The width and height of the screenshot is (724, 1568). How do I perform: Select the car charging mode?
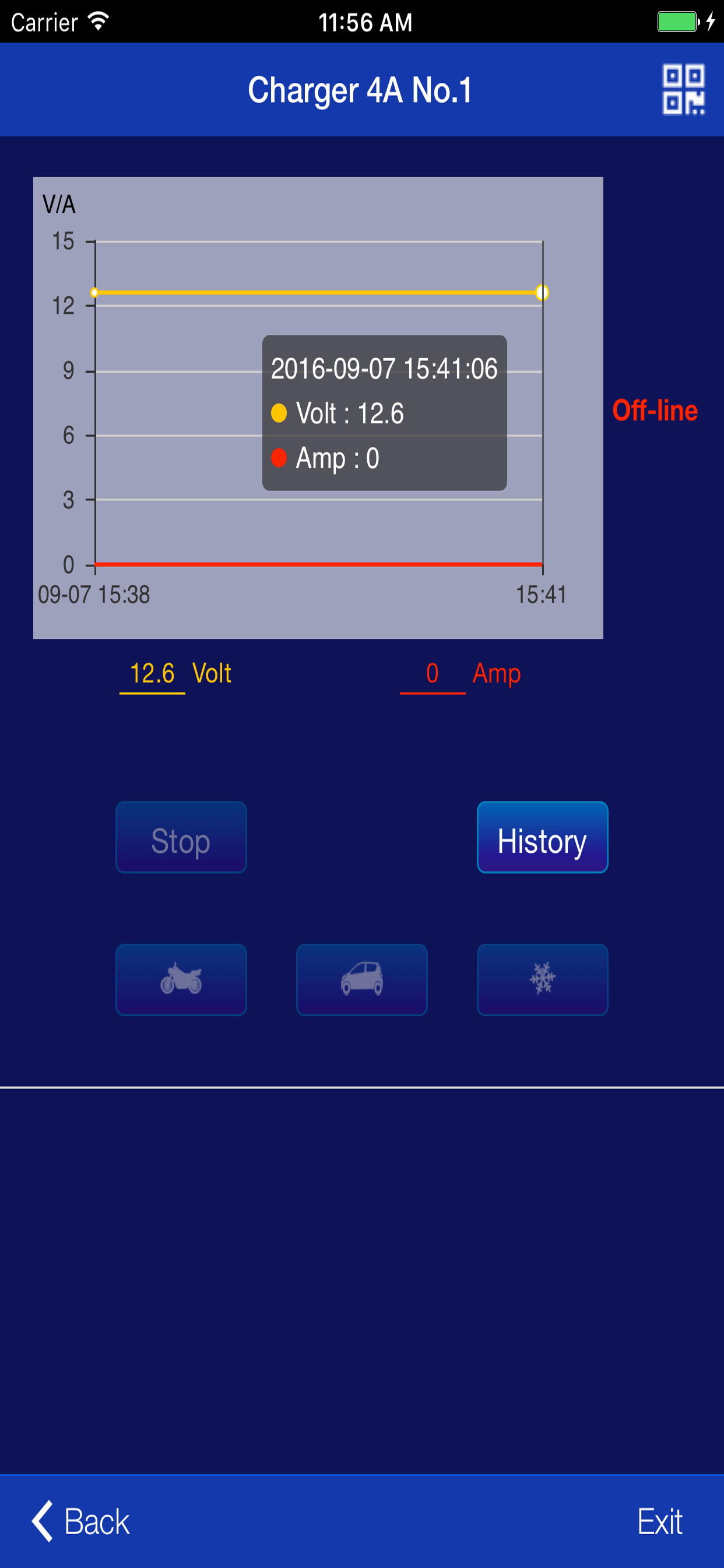pos(361,980)
